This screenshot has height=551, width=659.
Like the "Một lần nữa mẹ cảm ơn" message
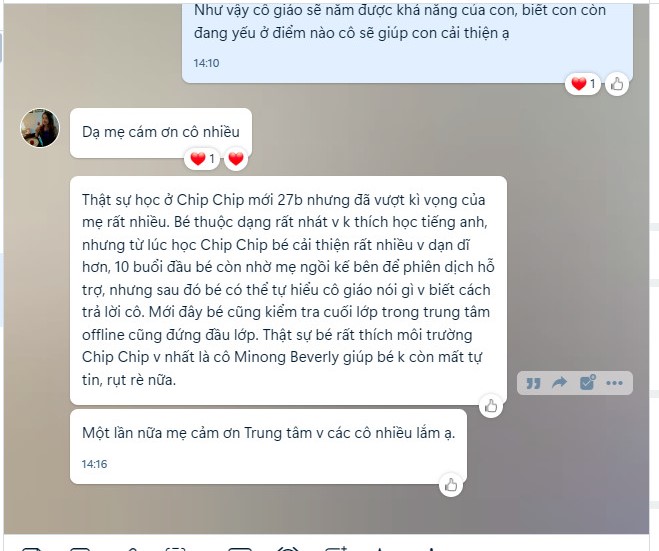tap(451, 485)
